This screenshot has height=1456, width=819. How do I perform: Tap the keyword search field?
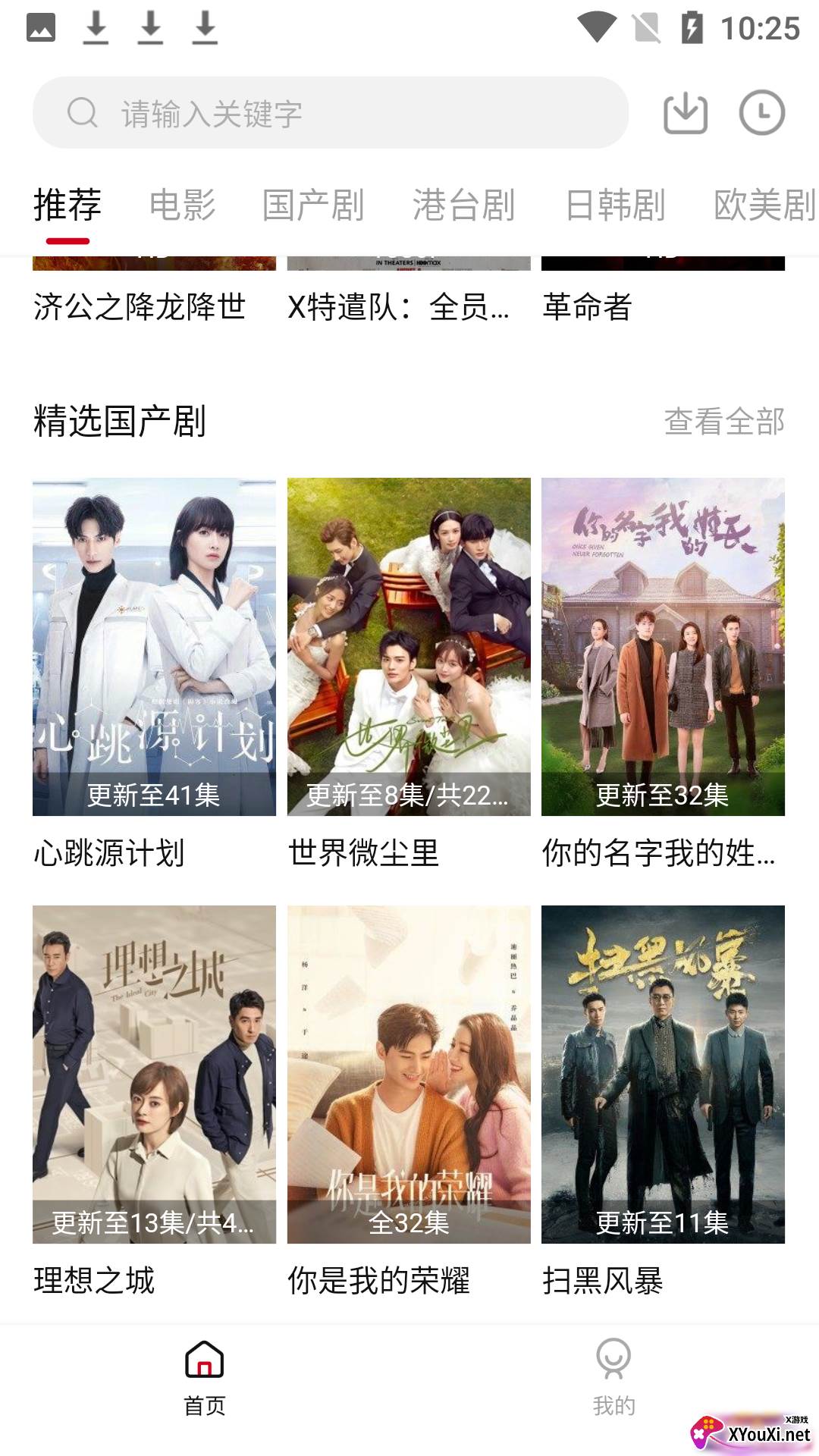[330, 114]
